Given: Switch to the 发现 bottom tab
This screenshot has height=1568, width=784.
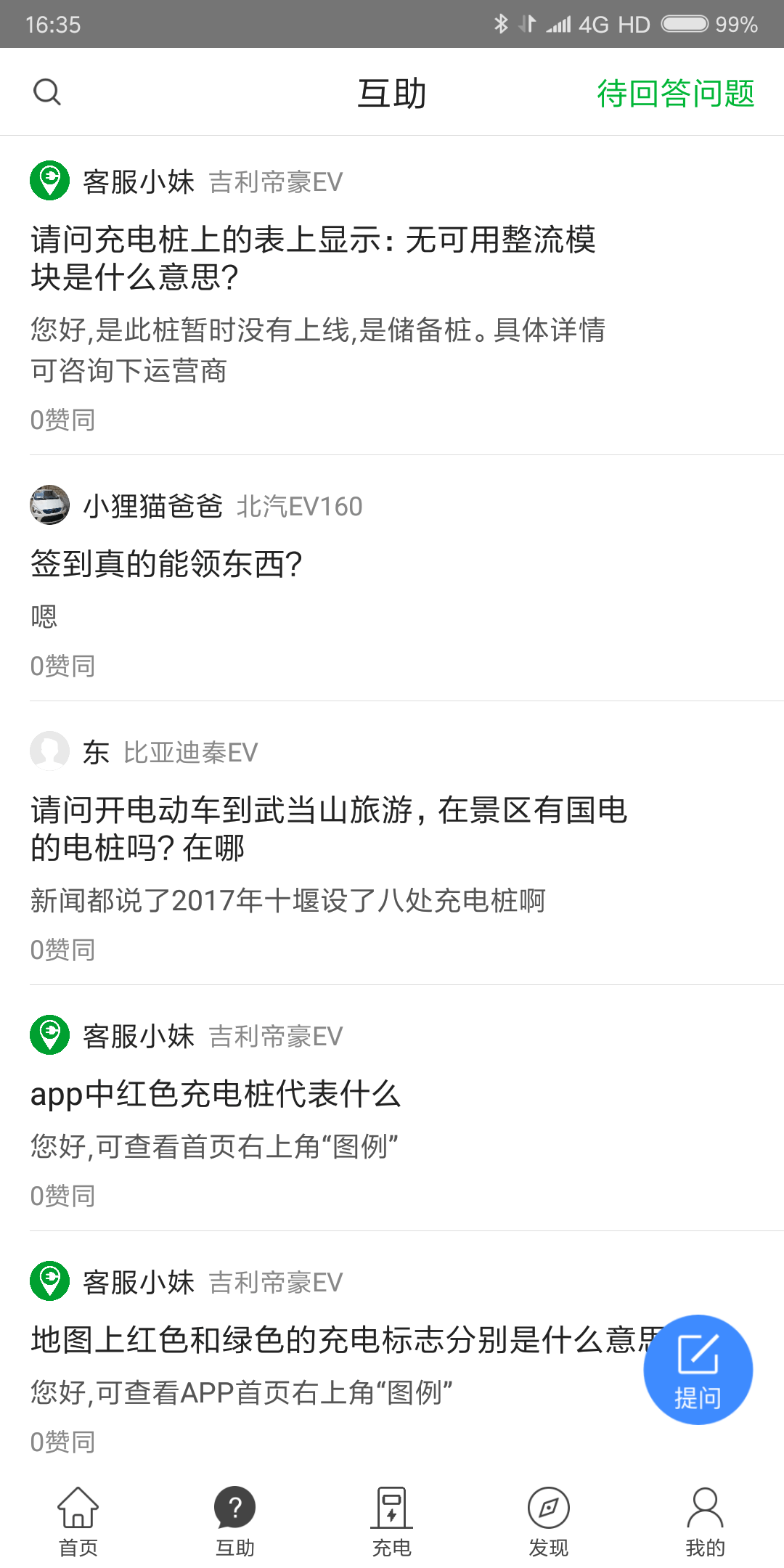Looking at the screenshot, I should 548,1517.
